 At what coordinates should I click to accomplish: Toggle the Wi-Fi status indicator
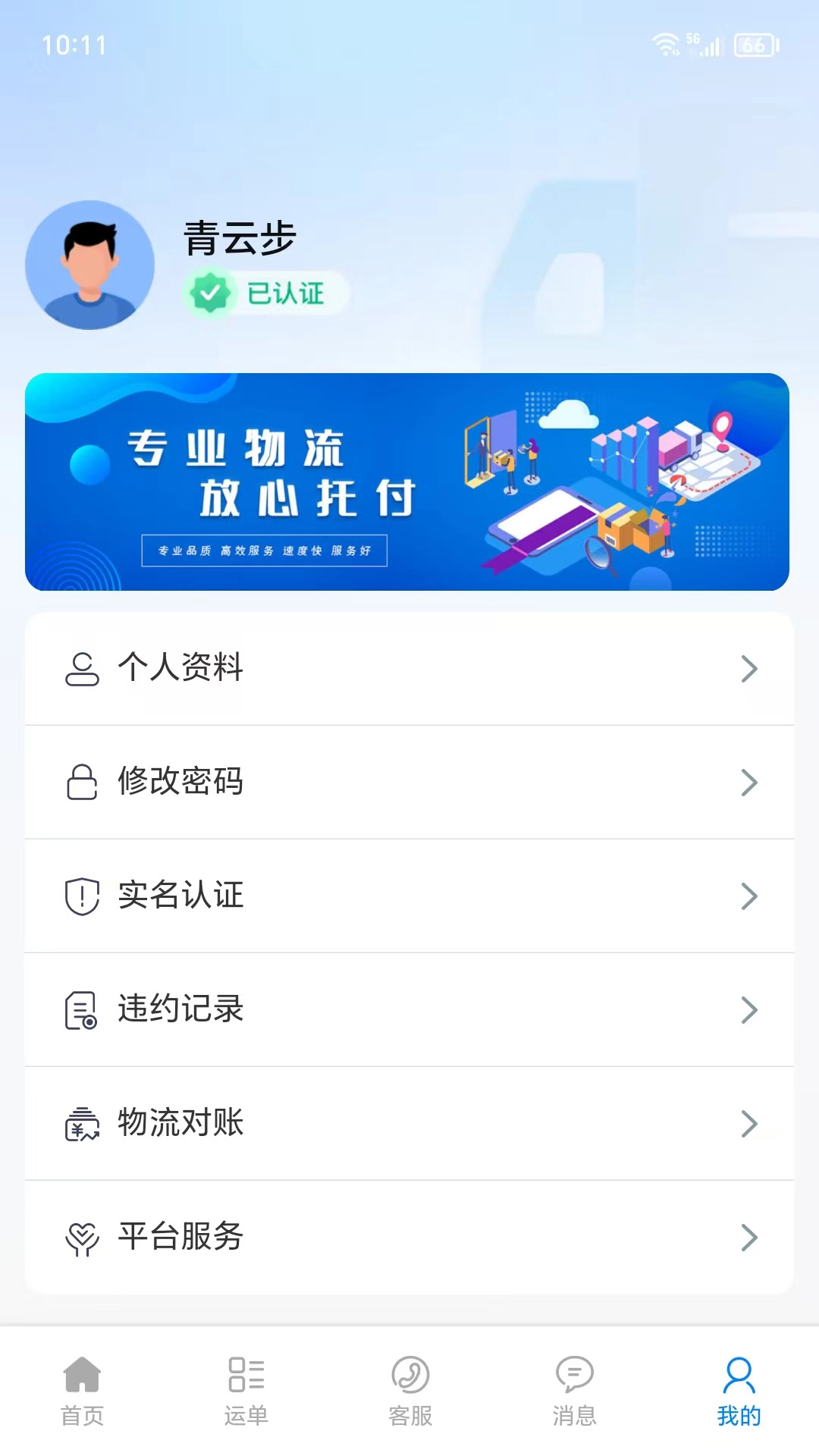pyautogui.click(x=667, y=44)
